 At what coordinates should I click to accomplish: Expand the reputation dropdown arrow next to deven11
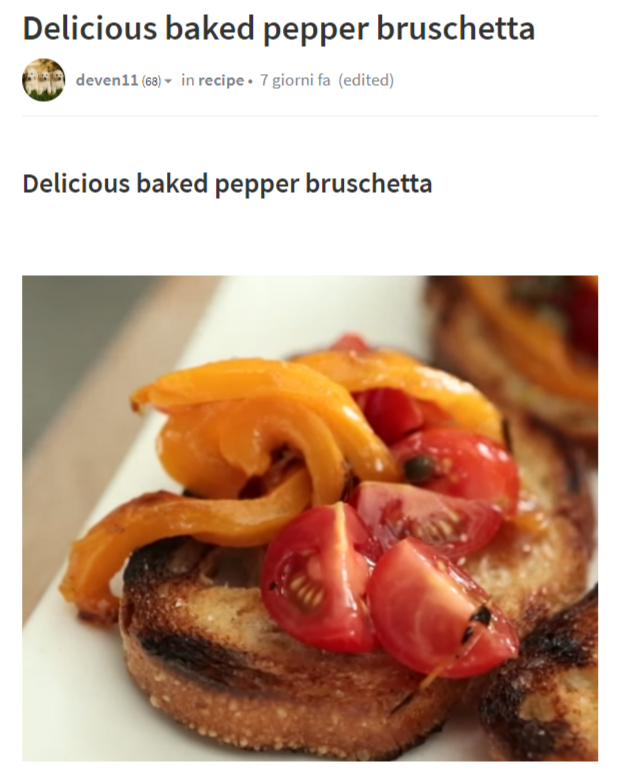point(168,81)
